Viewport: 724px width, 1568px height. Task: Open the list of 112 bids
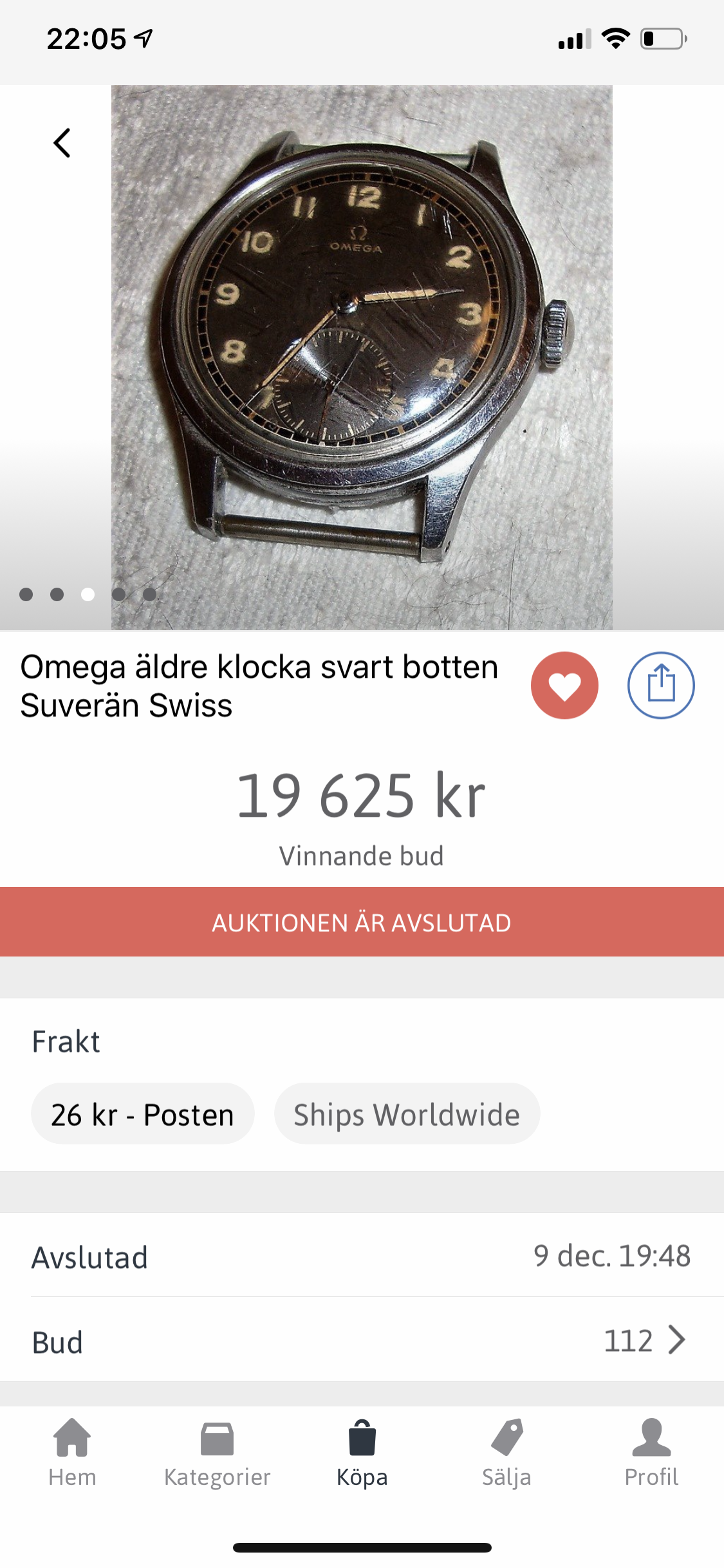tap(644, 1341)
